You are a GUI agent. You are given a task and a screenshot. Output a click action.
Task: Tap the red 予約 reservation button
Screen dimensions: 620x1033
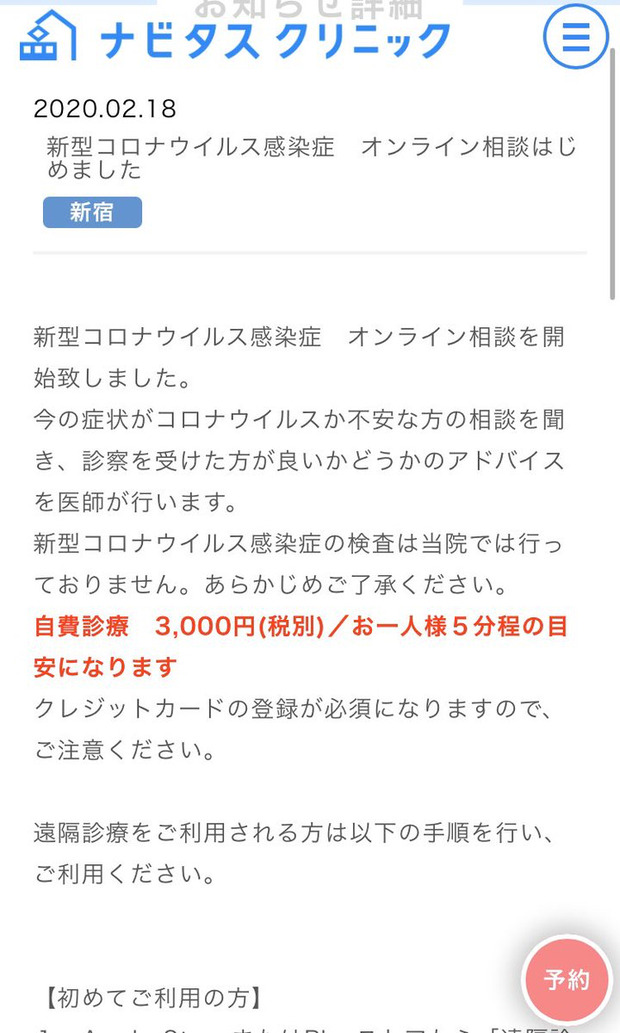[566, 980]
